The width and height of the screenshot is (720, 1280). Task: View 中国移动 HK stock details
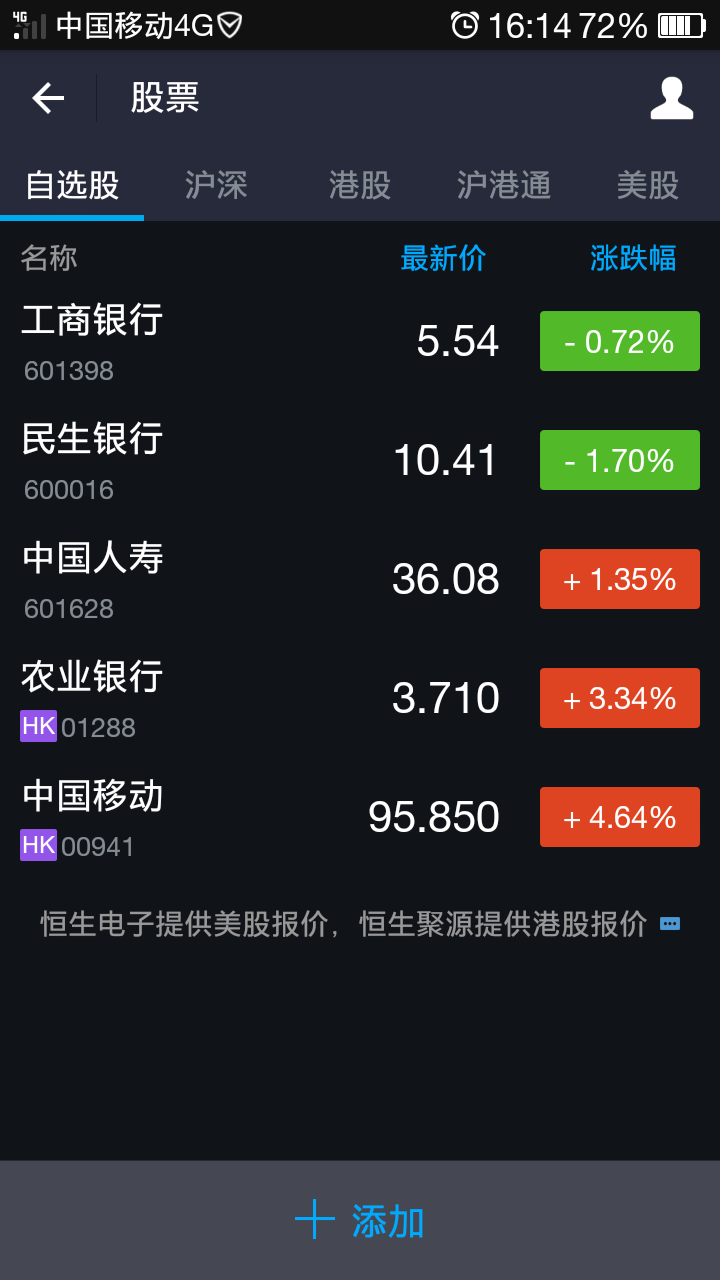click(360, 817)
